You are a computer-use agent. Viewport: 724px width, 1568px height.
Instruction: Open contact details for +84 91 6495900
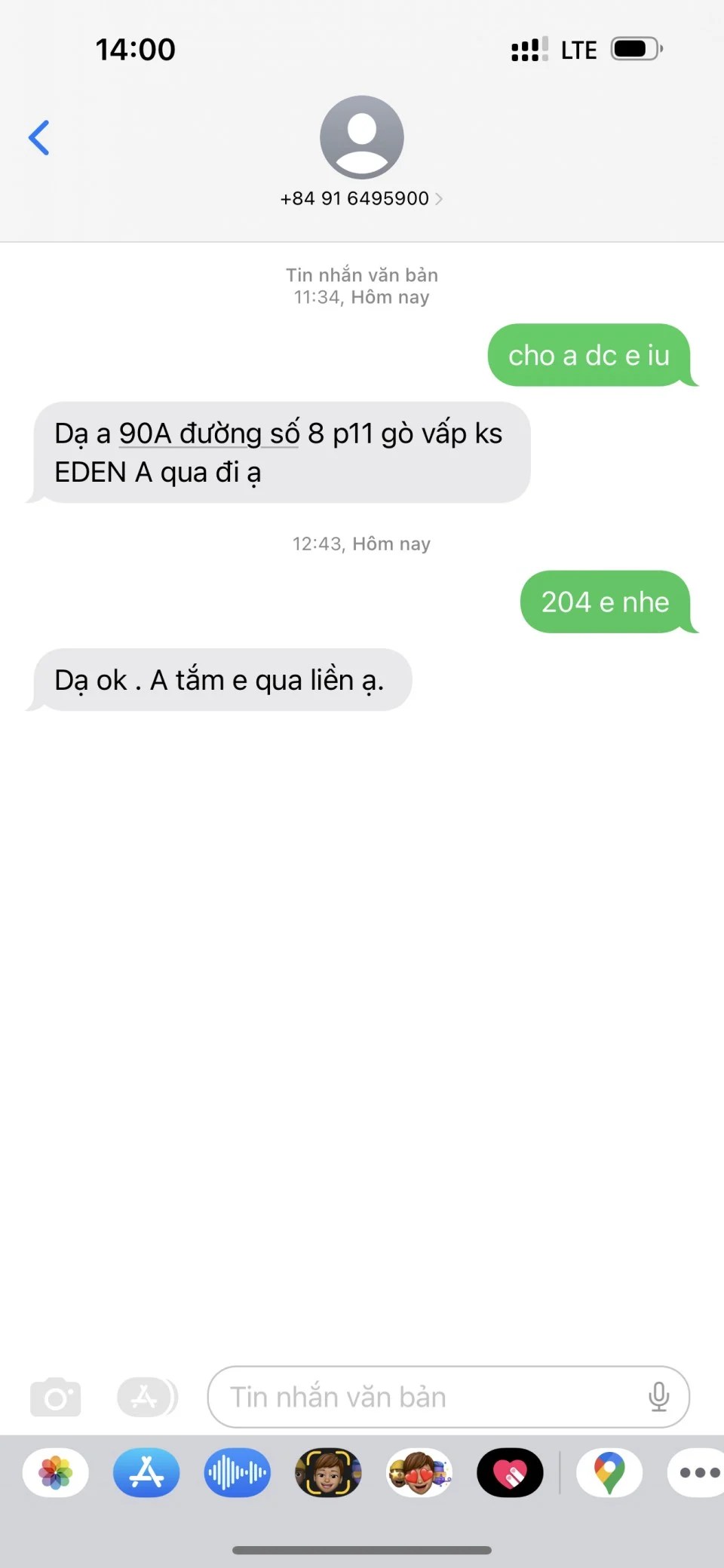[361, 198]
